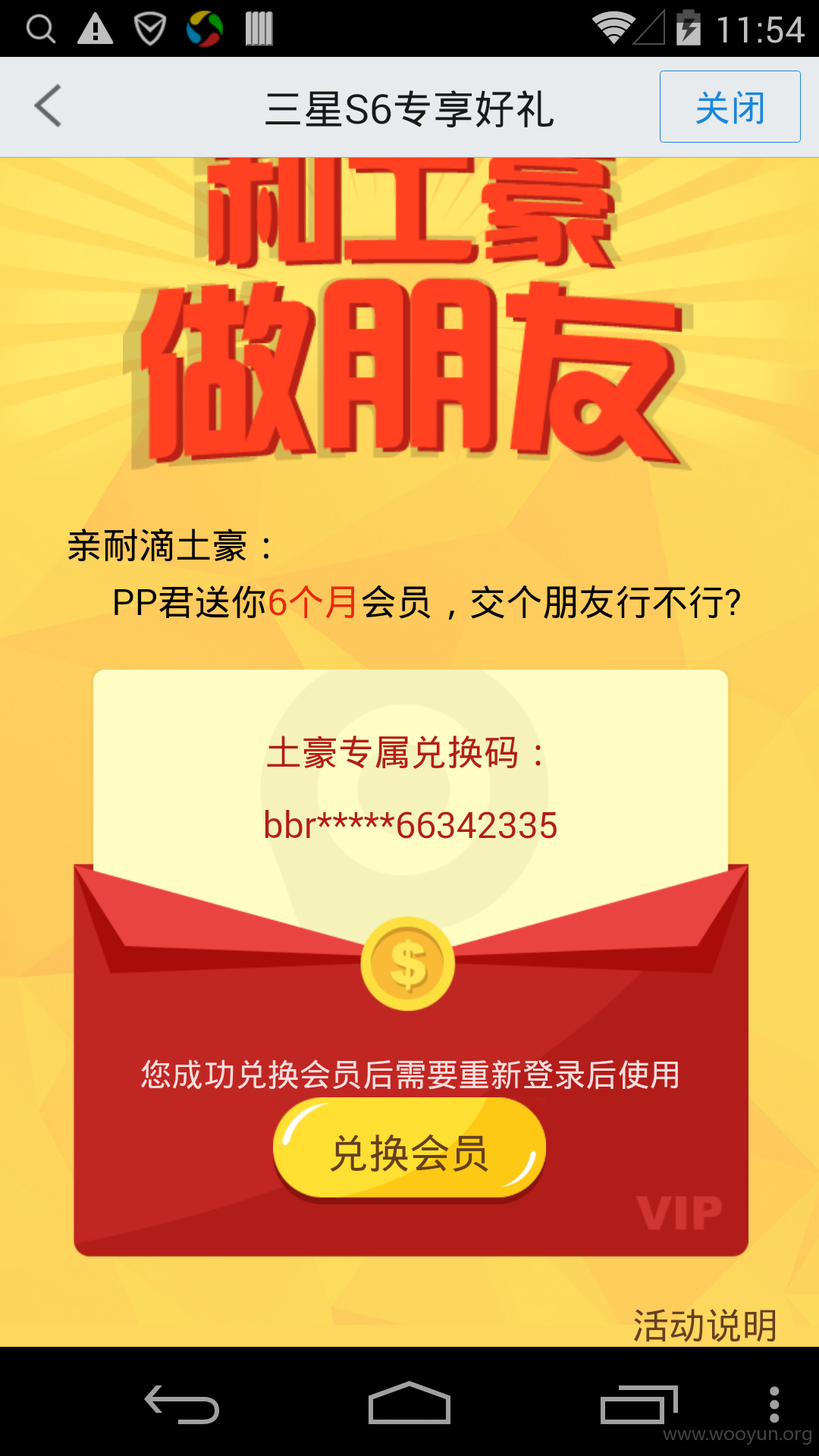Open the navigation bar overflow menu
This screenshot has height=1456, width=819.
click(x=774, y=1404)
